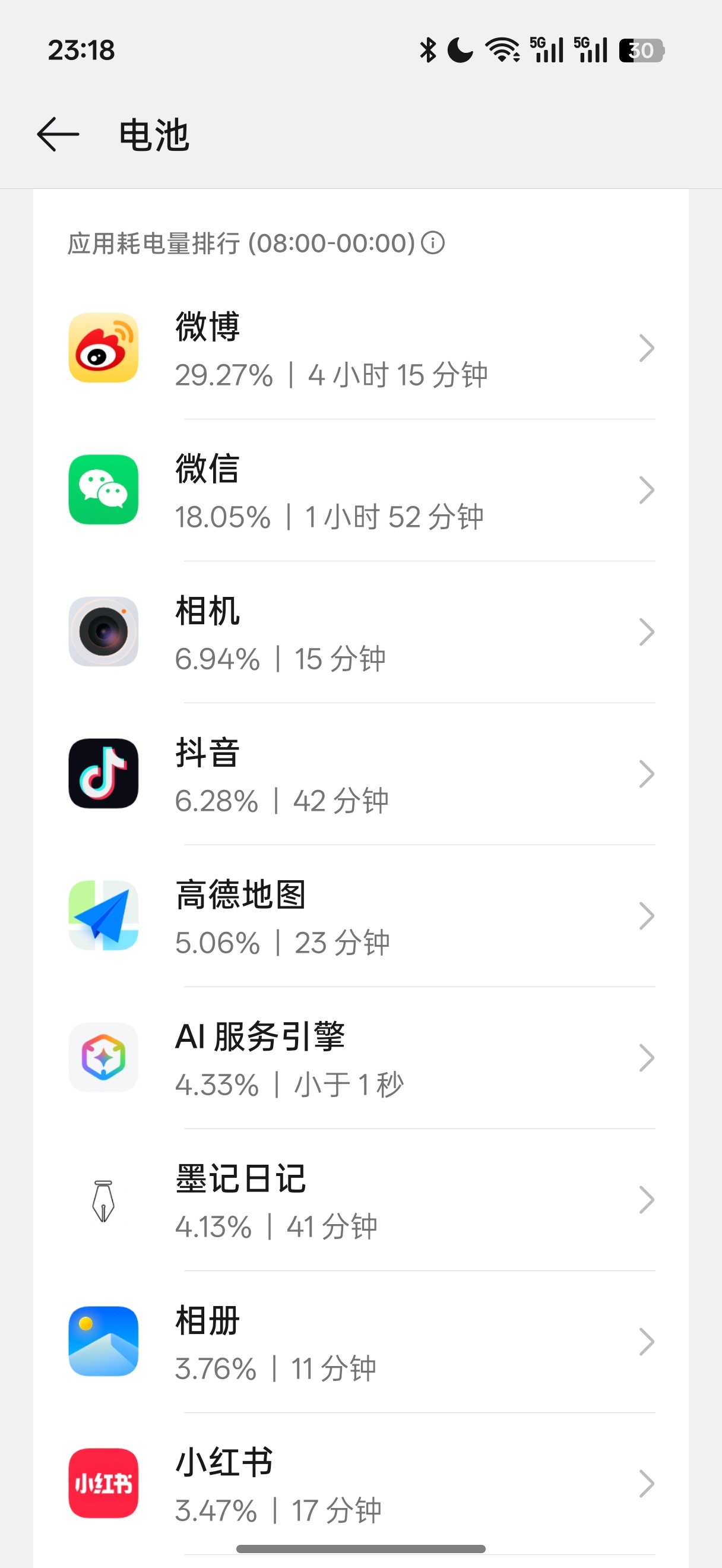This screenshot has height=1568, width=722.
Task: Tap the AI 服务引擎 icon
Action: click(103, 1058)
